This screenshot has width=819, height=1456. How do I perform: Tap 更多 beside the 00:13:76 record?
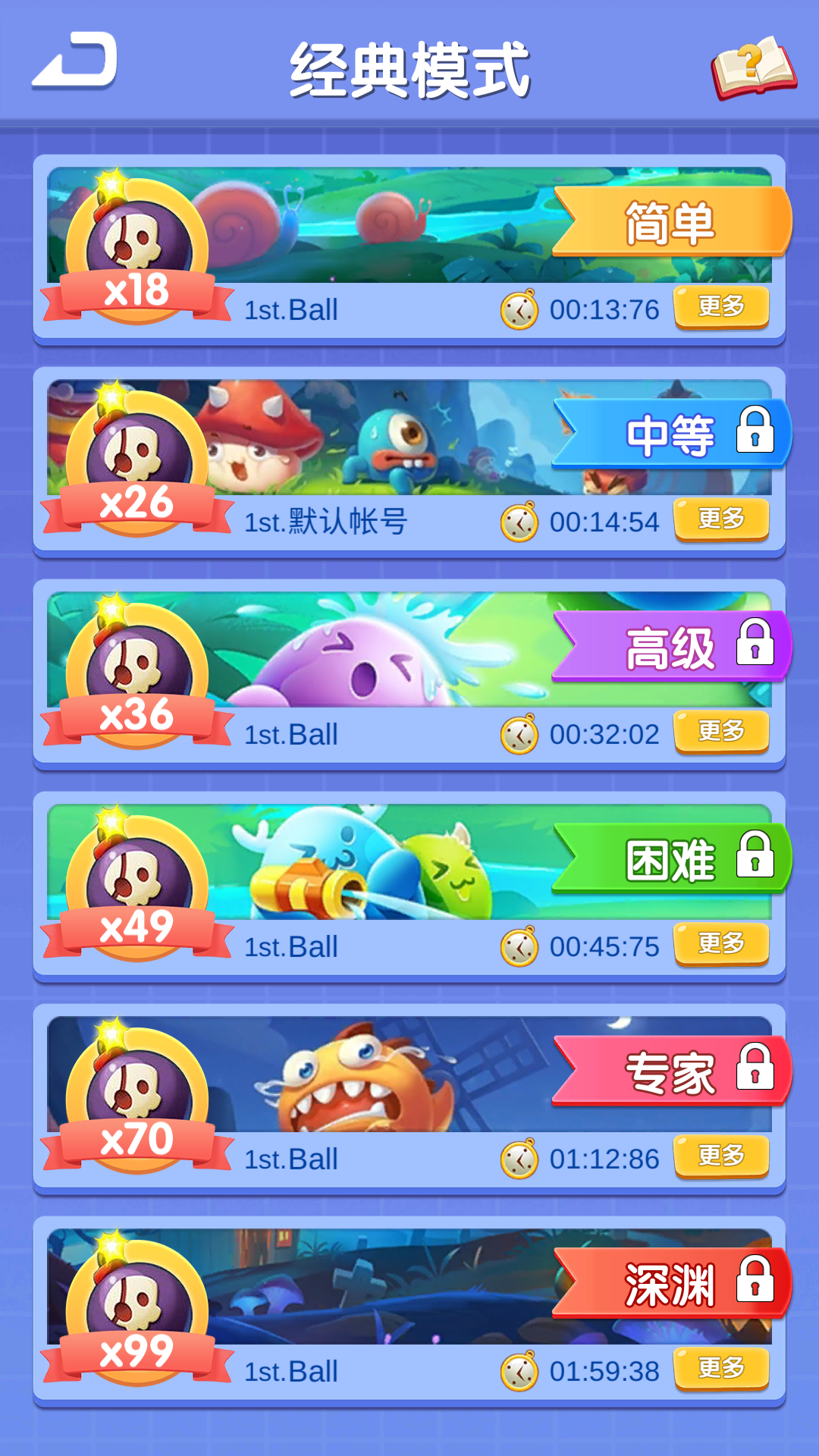point(721,307)
